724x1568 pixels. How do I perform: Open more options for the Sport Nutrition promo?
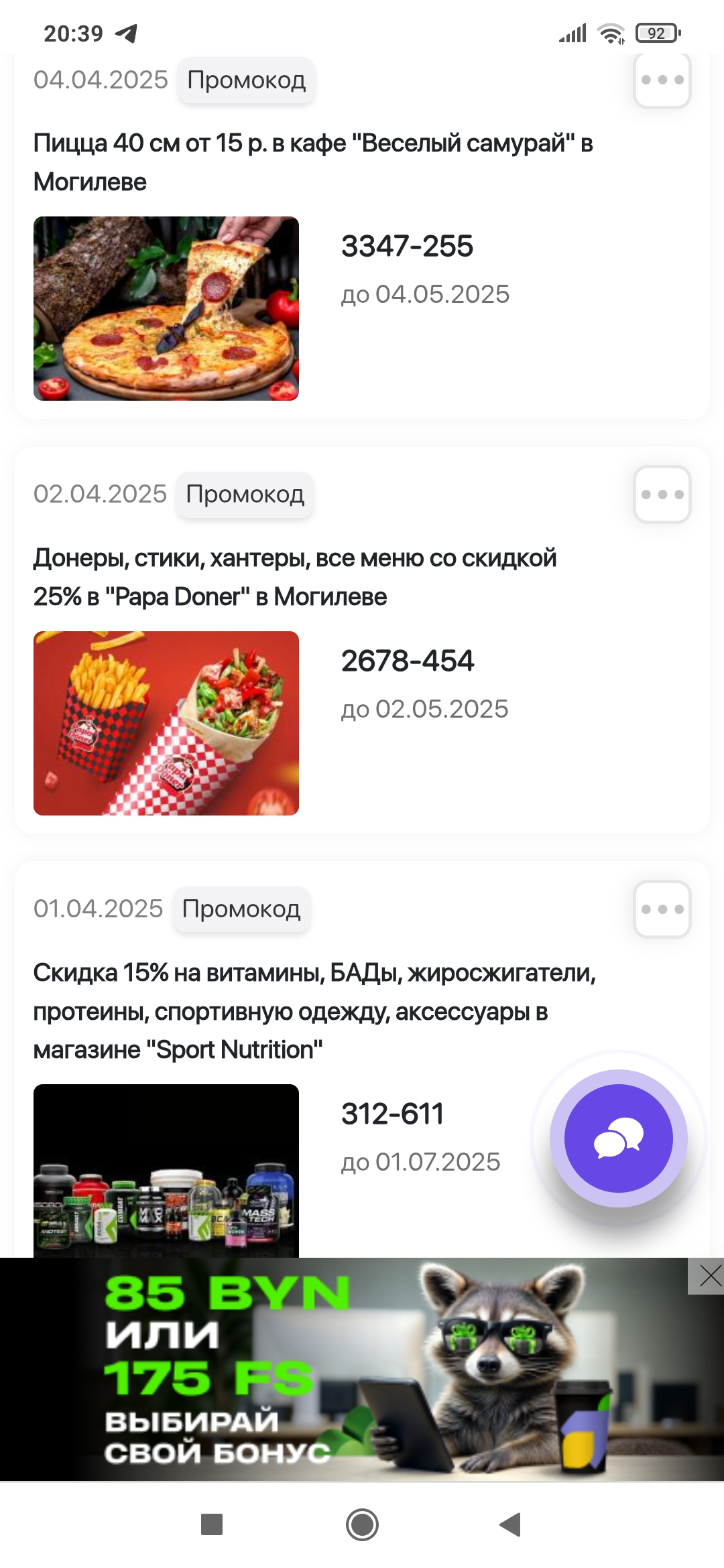662,909
